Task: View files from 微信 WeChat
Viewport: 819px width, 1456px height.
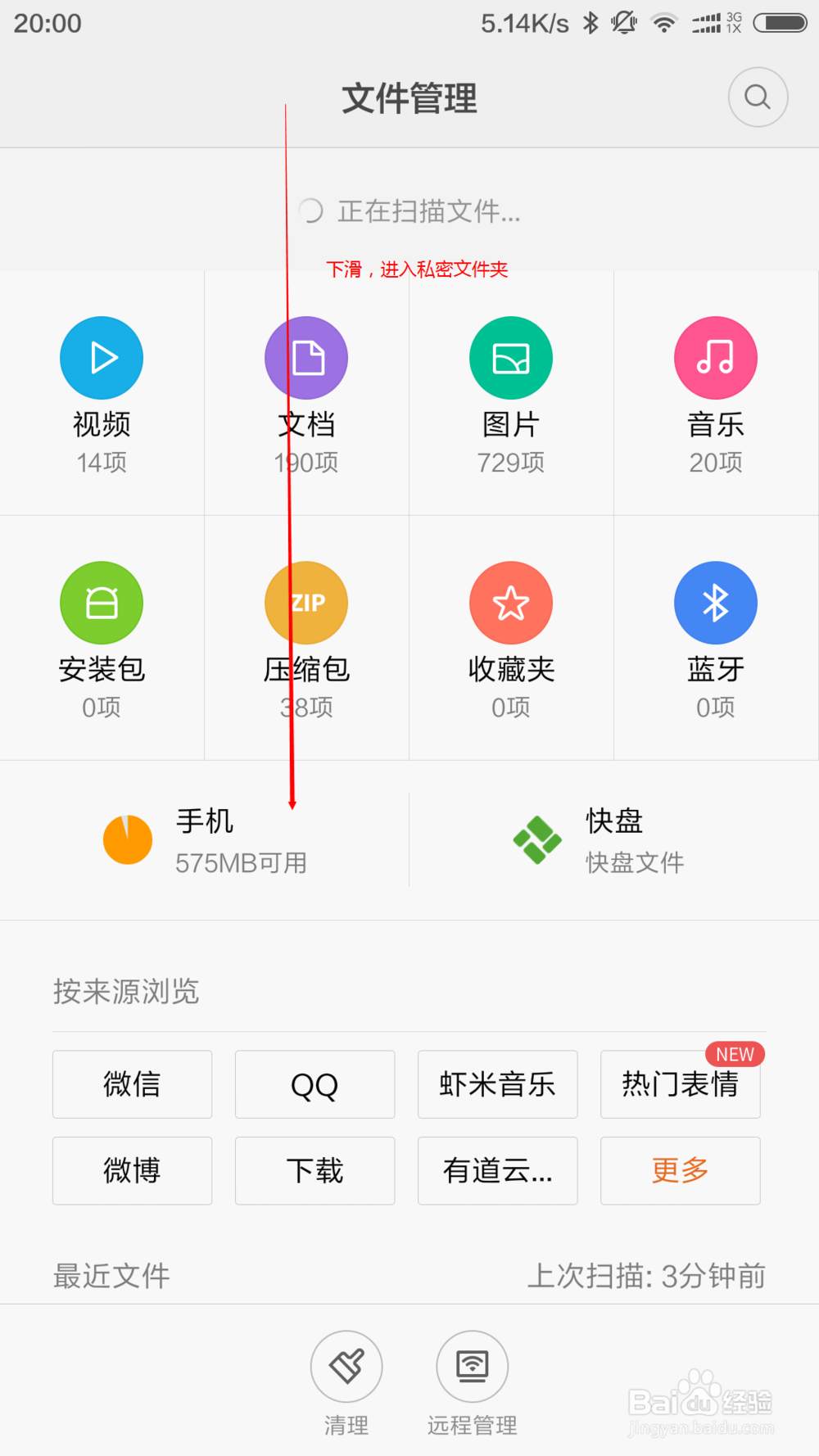Action: [x=132, y=1084]
